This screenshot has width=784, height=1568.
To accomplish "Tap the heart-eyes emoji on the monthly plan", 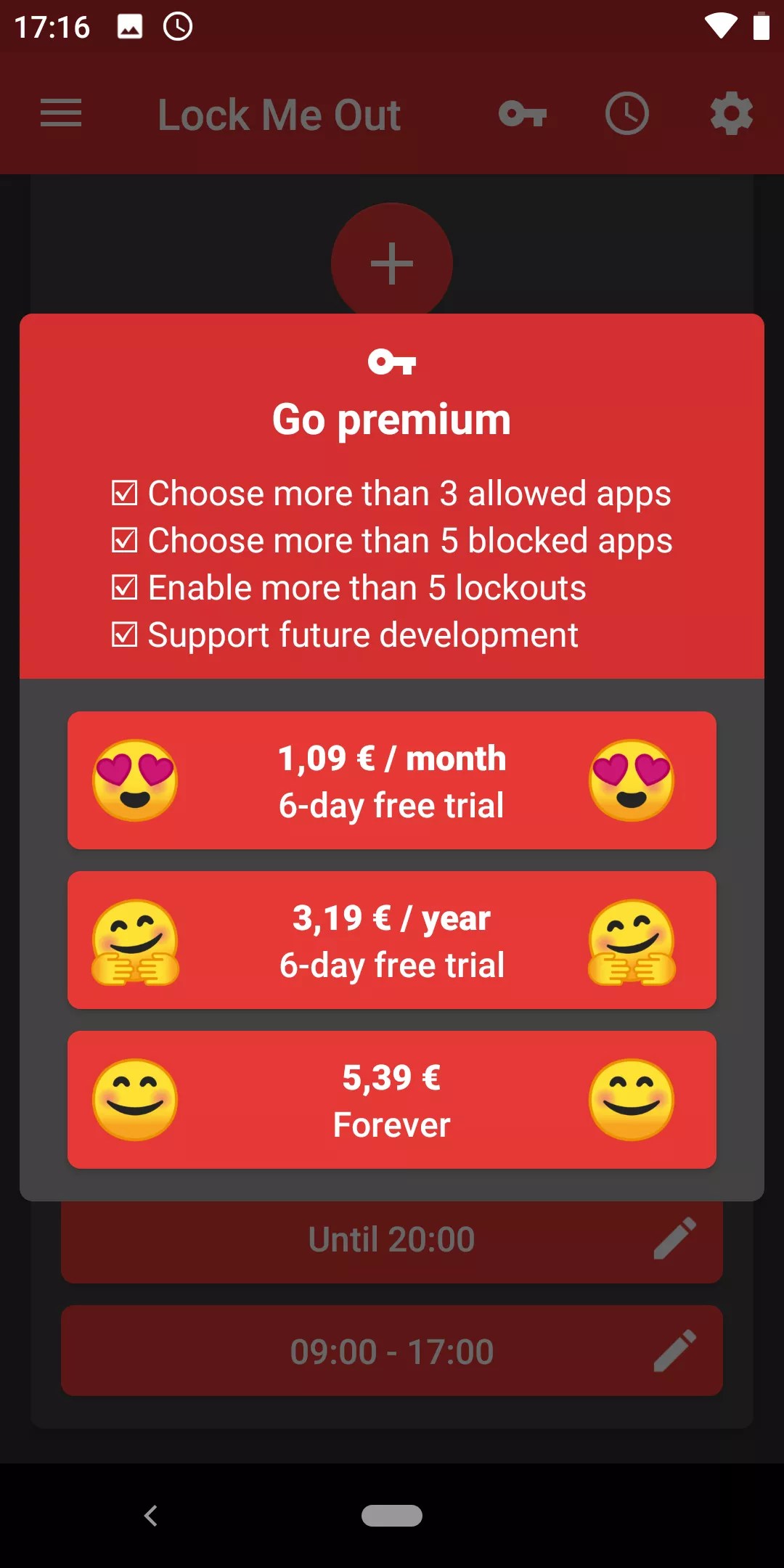I will pyautogui.click(x=134, y=780).
